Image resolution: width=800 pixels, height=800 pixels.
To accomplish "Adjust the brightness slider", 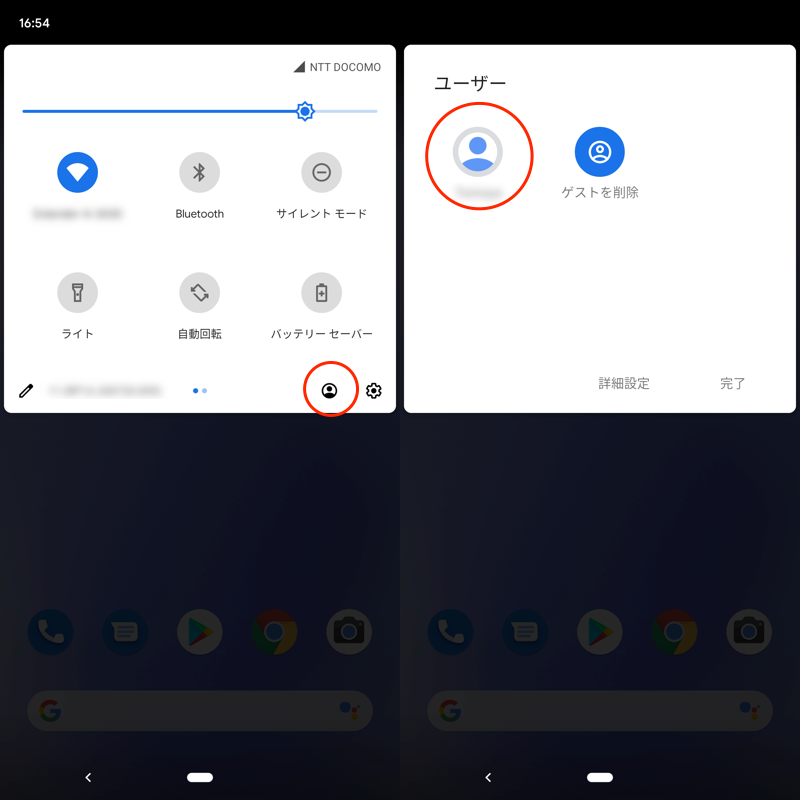I will click(x=305, y=111).
